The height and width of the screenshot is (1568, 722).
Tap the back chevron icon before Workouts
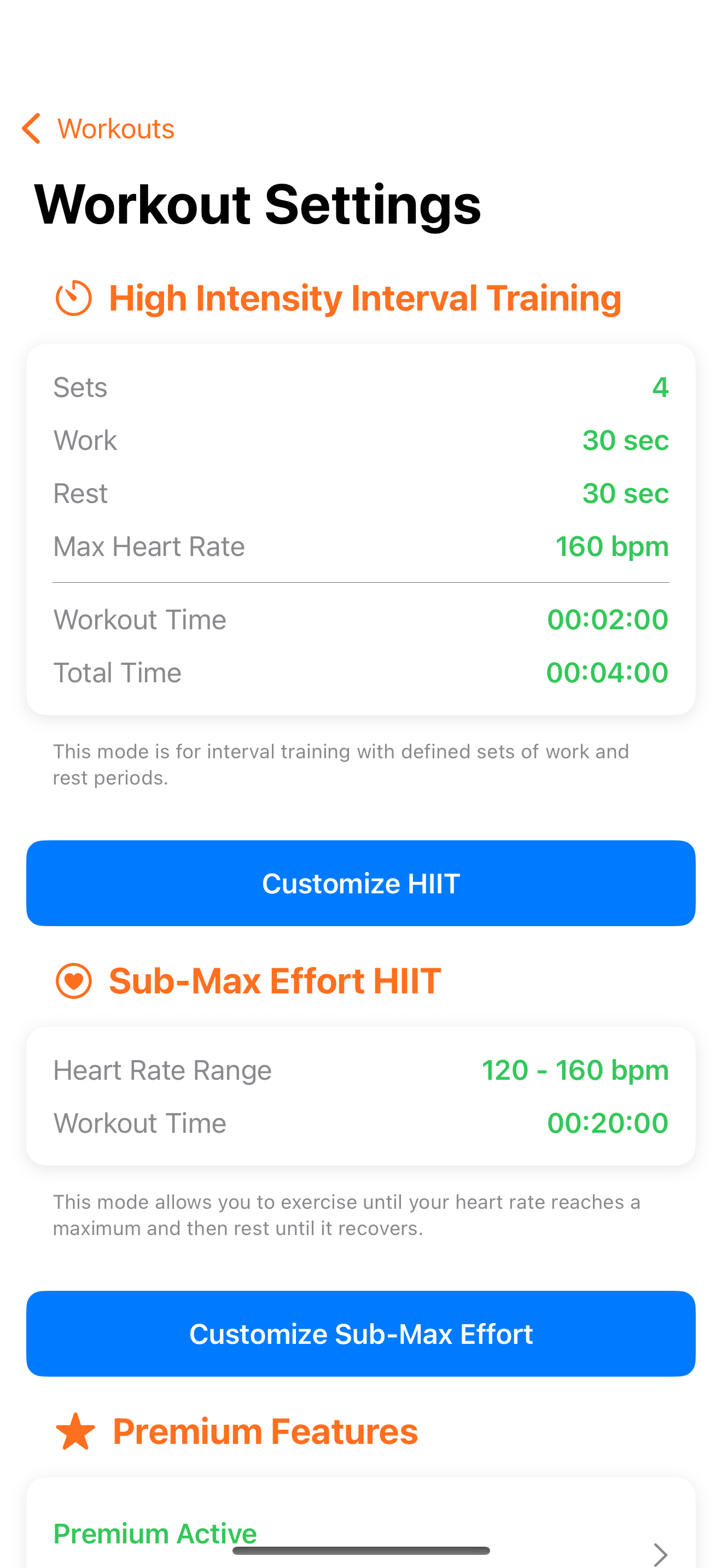31,128
